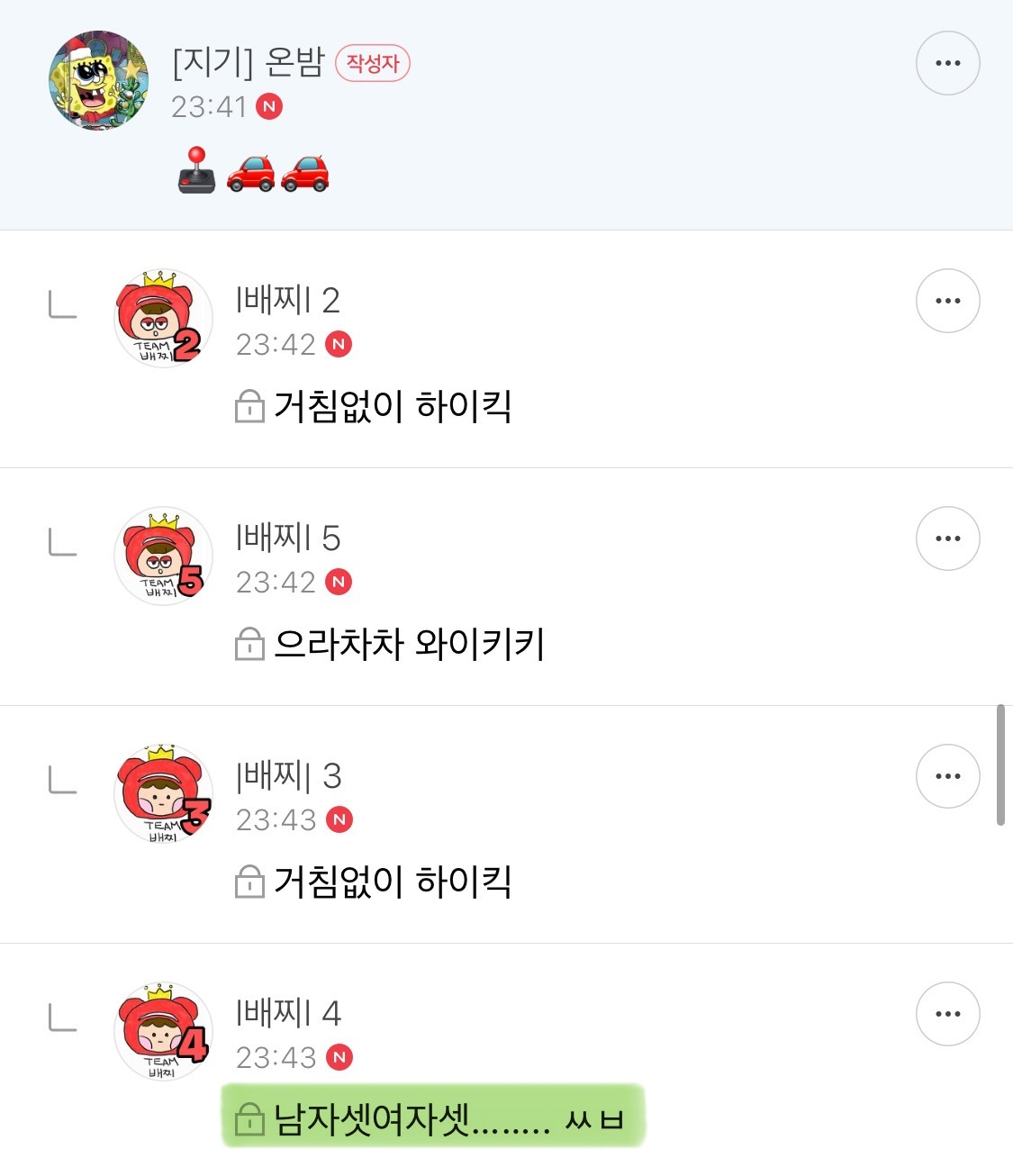Screen dimensions: 1013x1176
Task: Click the 작성자 author badge
Action: [x=372, y=63]
